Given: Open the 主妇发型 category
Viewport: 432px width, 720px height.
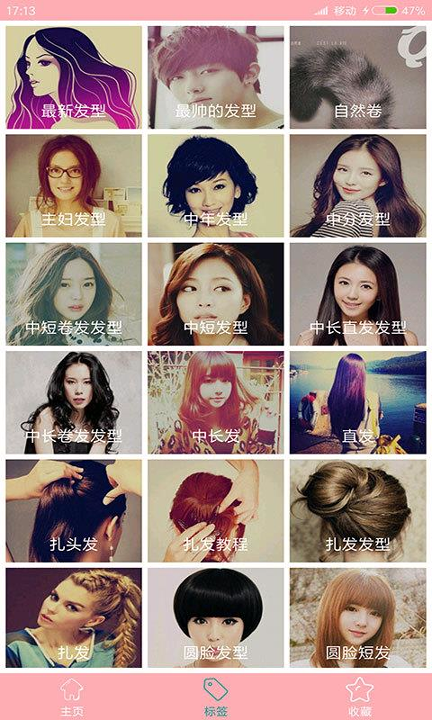Looking at the screenshot, I should [73, 186].
